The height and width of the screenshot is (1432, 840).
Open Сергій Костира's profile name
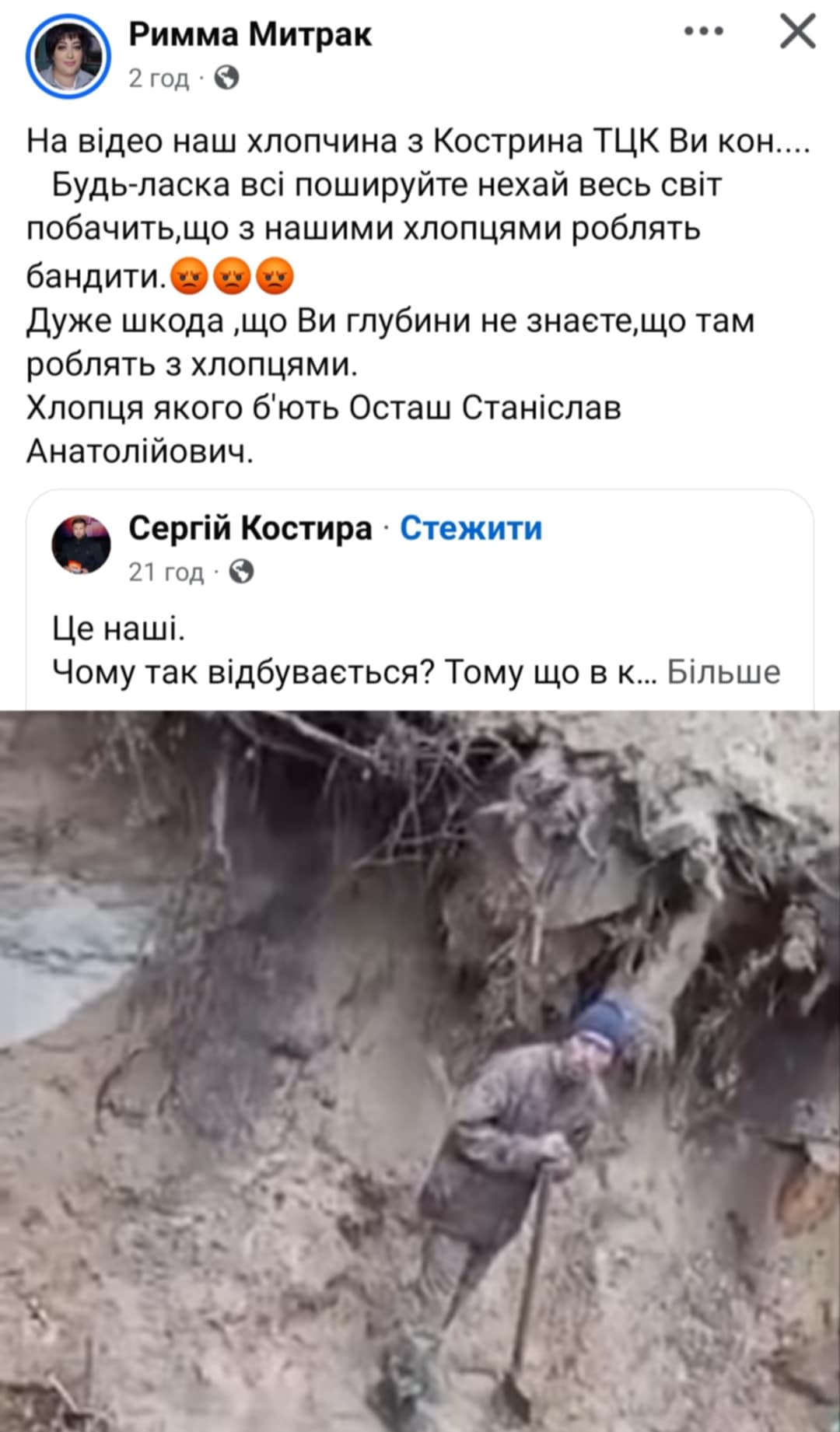coord(250,528)
